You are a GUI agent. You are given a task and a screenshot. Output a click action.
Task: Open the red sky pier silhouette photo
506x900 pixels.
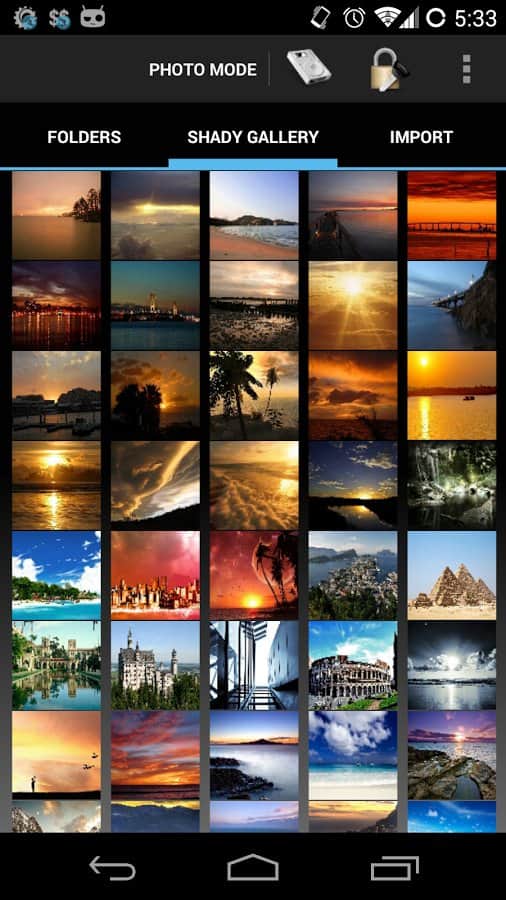point(452,215)
